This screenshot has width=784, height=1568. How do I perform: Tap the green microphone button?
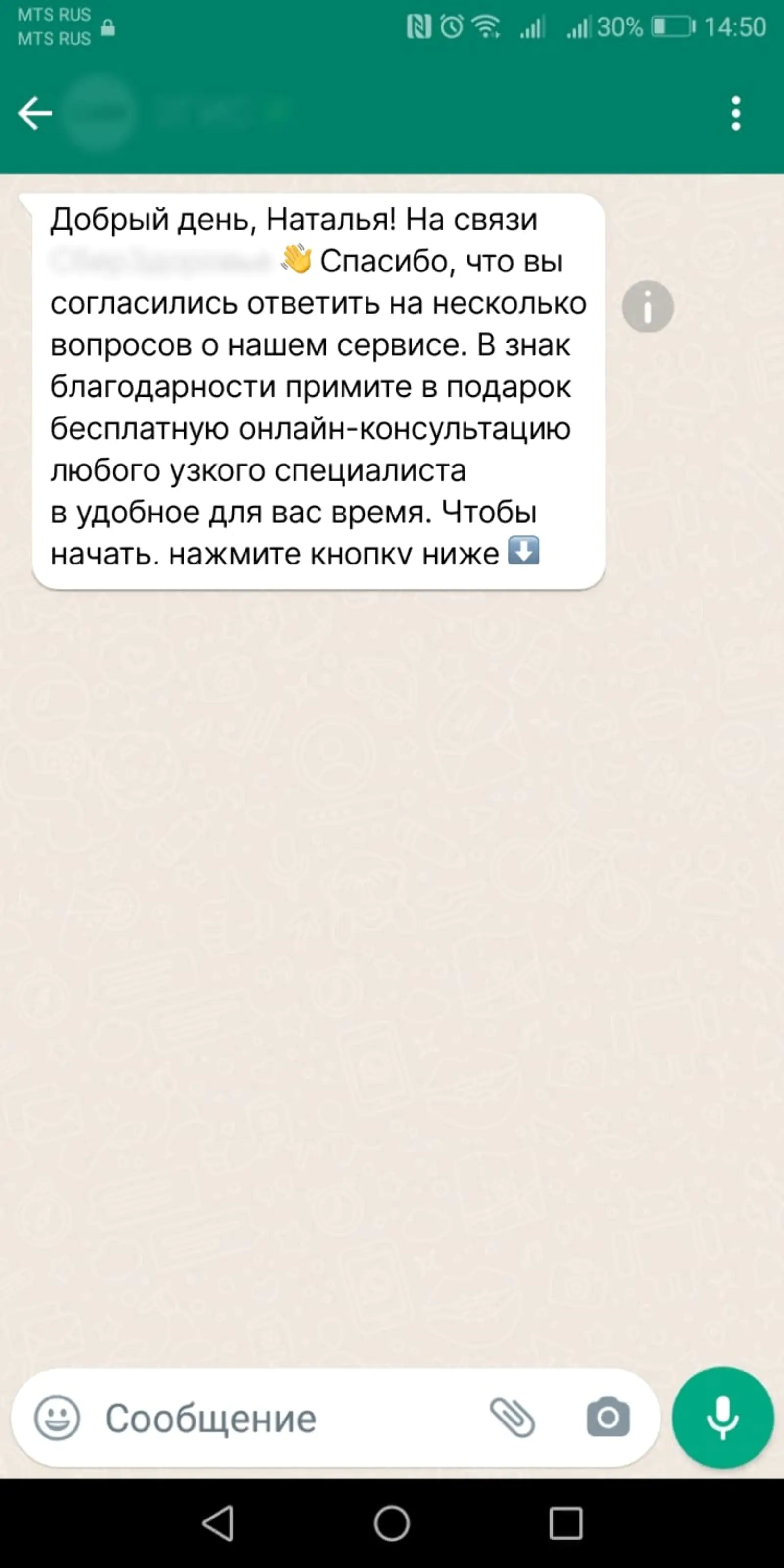[723, 1418]
